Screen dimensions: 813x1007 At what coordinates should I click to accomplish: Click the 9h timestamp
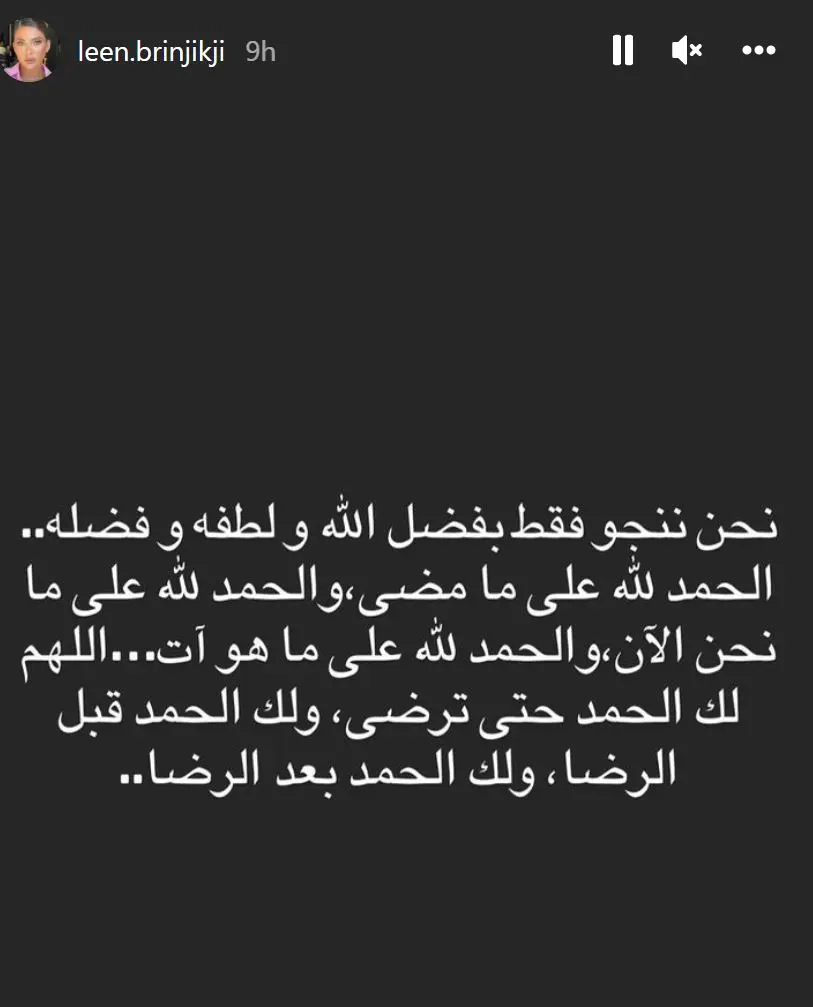[258, 49]
